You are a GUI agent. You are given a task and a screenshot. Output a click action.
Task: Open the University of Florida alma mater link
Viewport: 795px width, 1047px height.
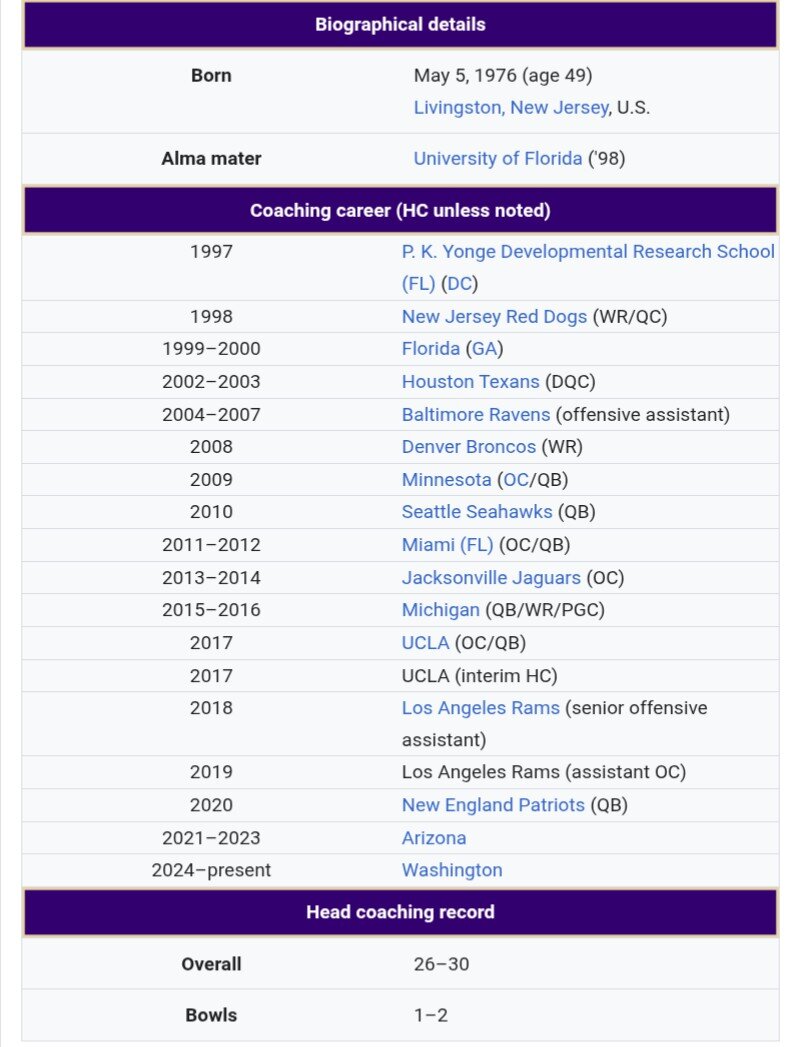pos(497,158)
